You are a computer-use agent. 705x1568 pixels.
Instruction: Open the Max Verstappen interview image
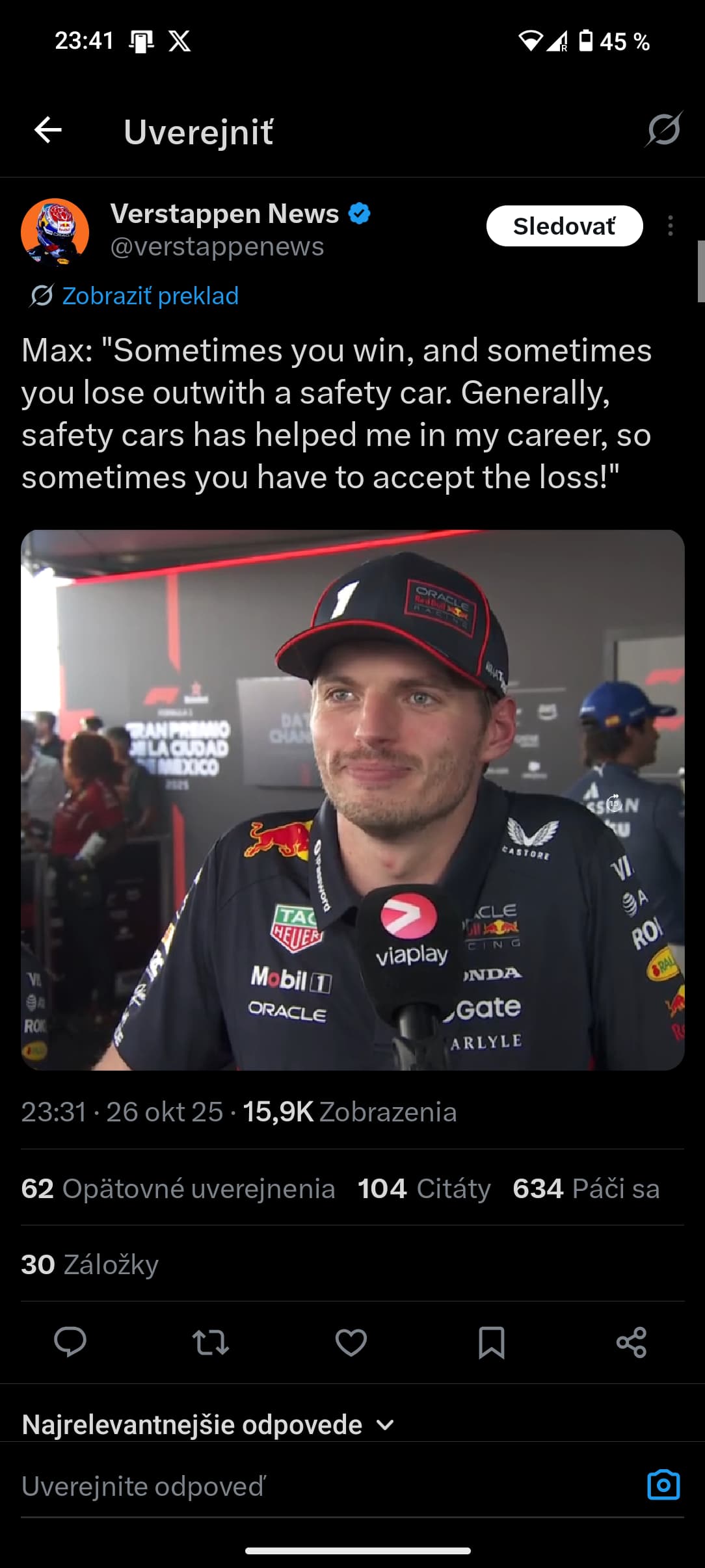click(352, 800)
